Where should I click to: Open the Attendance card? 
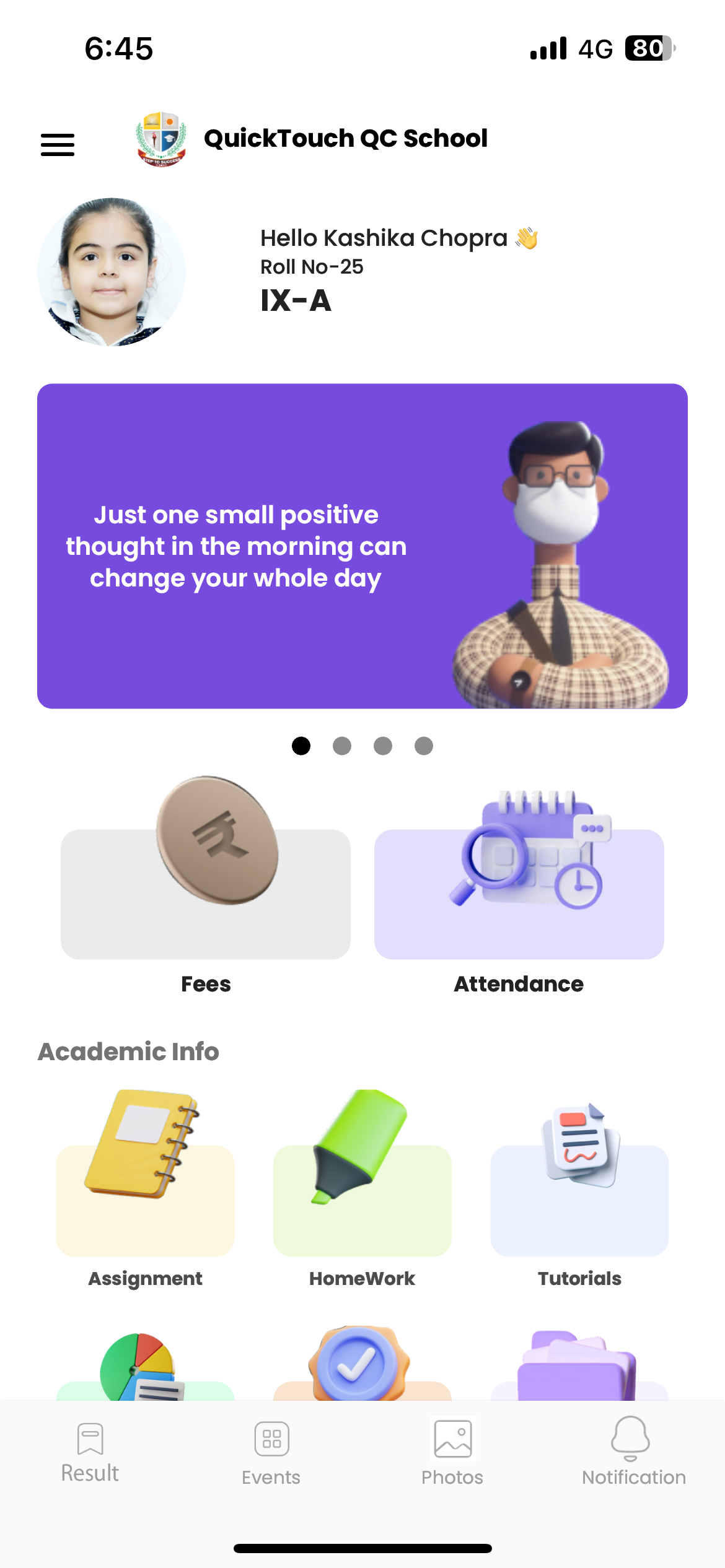pyautogui.click(x=519, y=886)
